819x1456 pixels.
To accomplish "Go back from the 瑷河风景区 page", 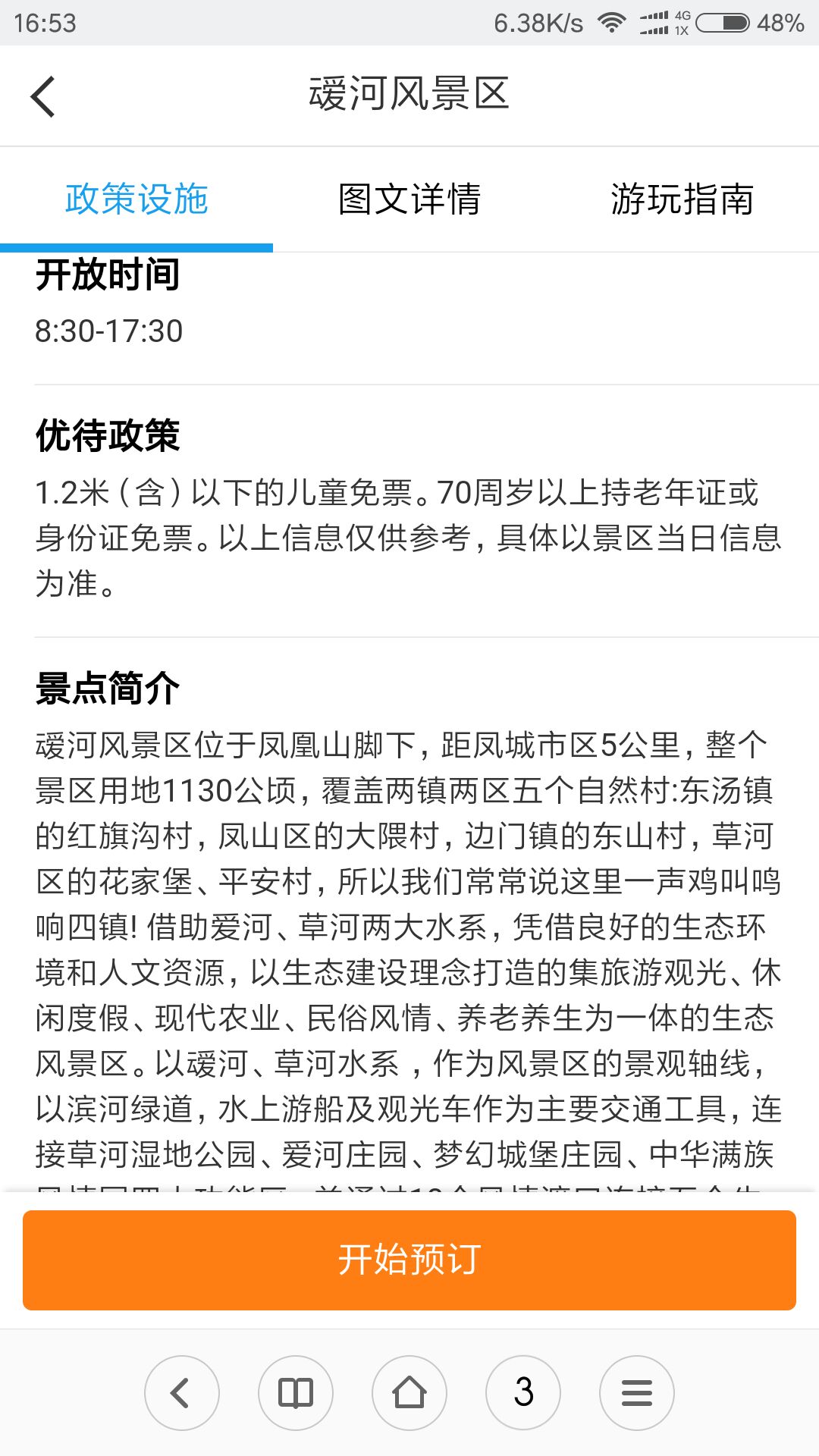I will tap(43, 96).
